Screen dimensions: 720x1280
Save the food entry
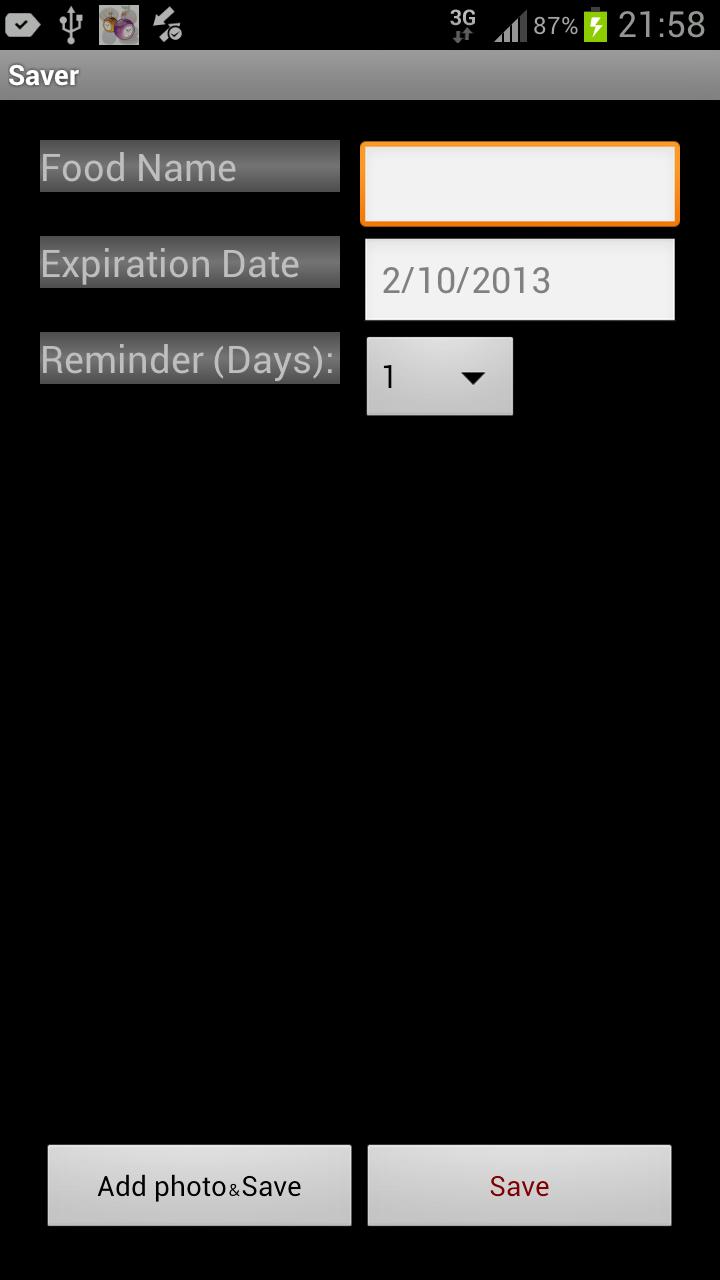point(519,1186)
